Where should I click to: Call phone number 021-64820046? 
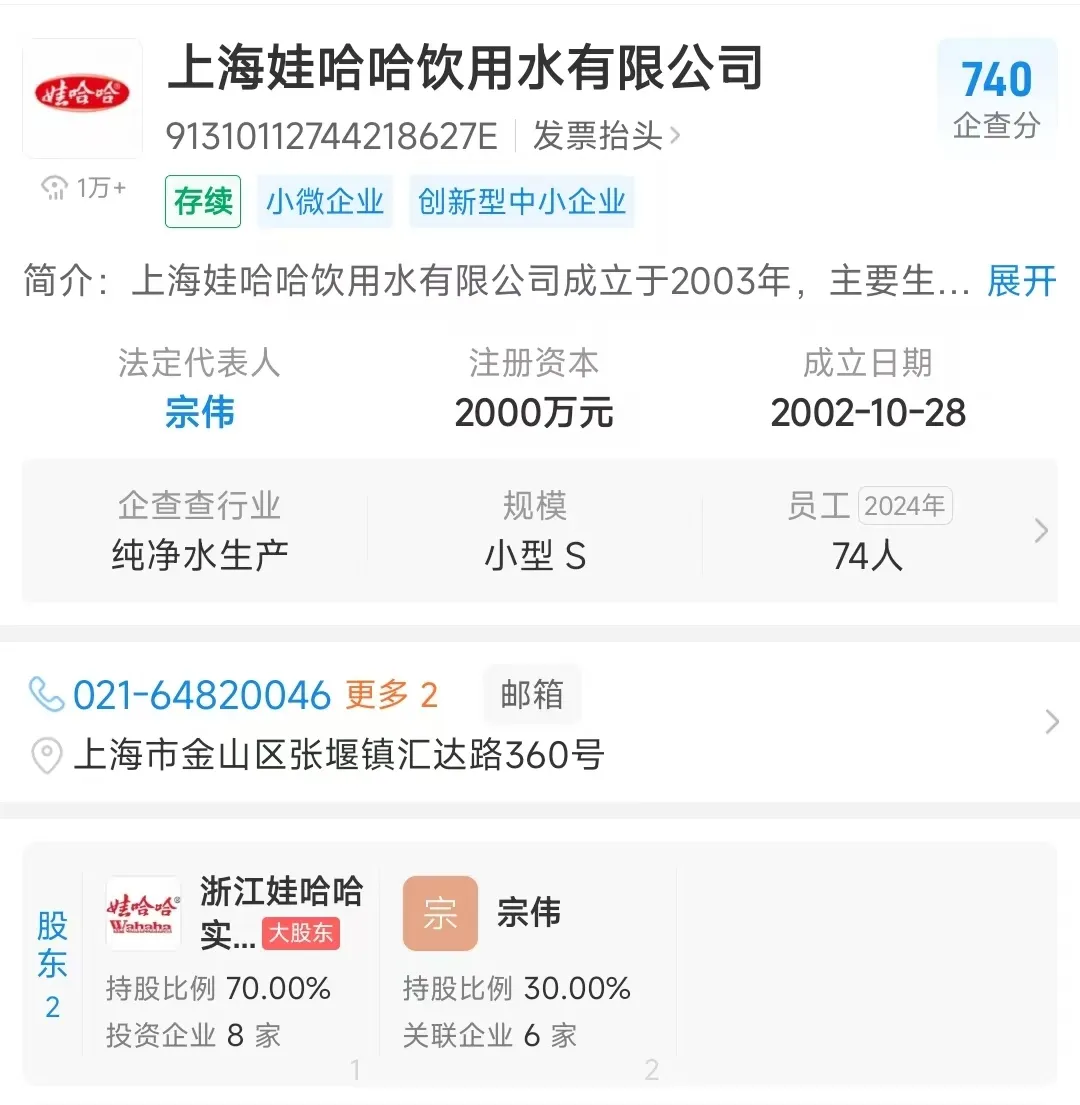click(x=201, y=695)
